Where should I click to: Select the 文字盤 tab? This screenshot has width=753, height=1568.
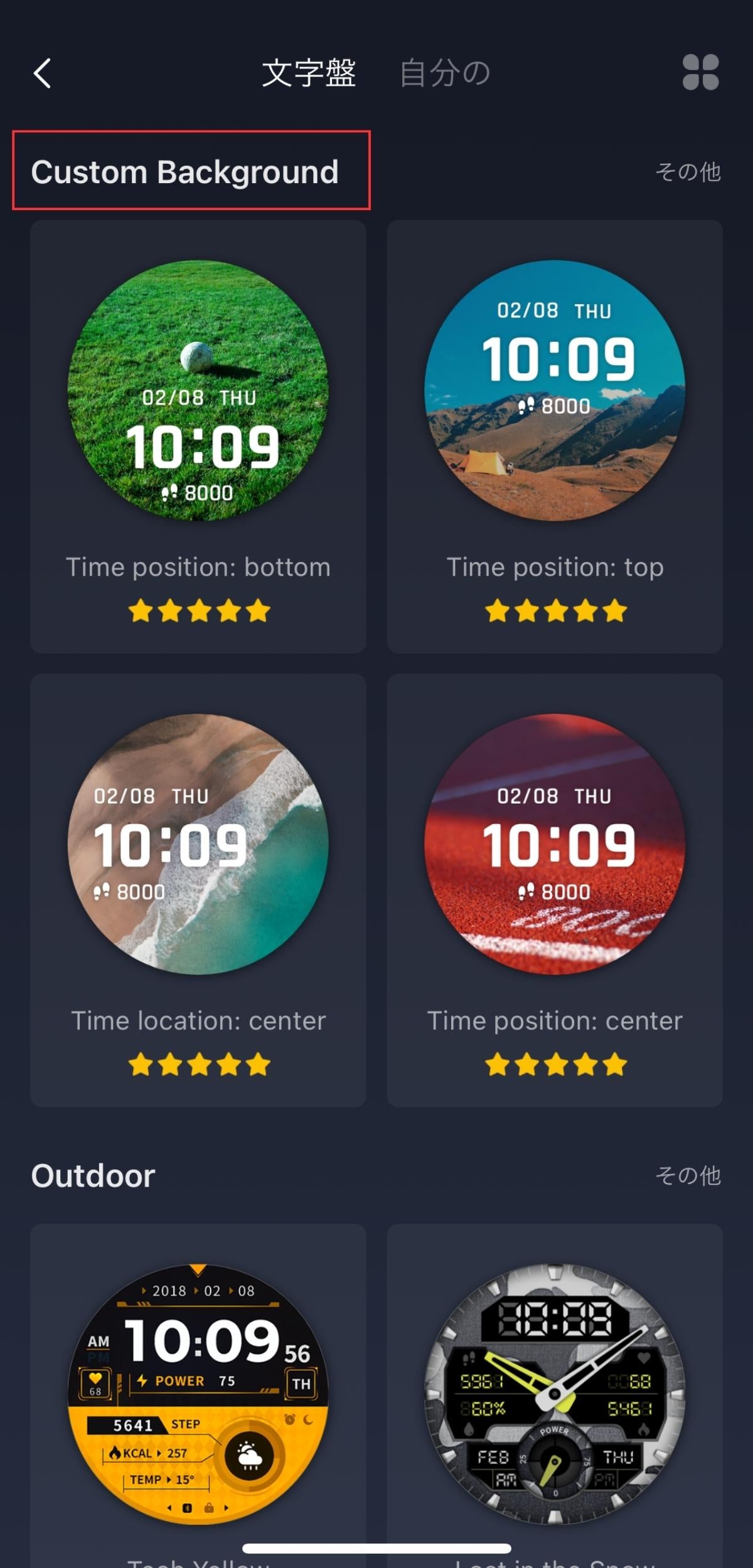click(309, 73)
